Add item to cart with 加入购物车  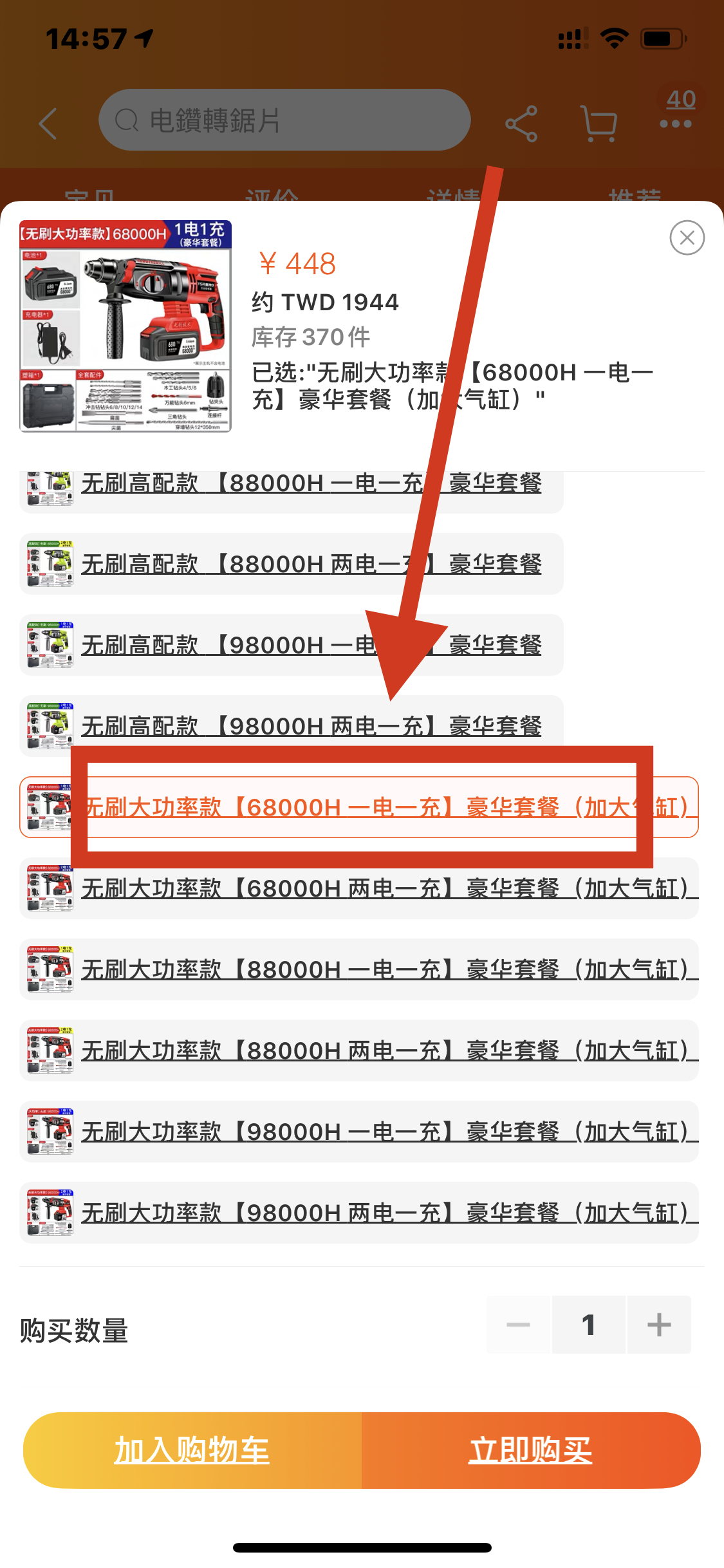[x=192, y=1451]
